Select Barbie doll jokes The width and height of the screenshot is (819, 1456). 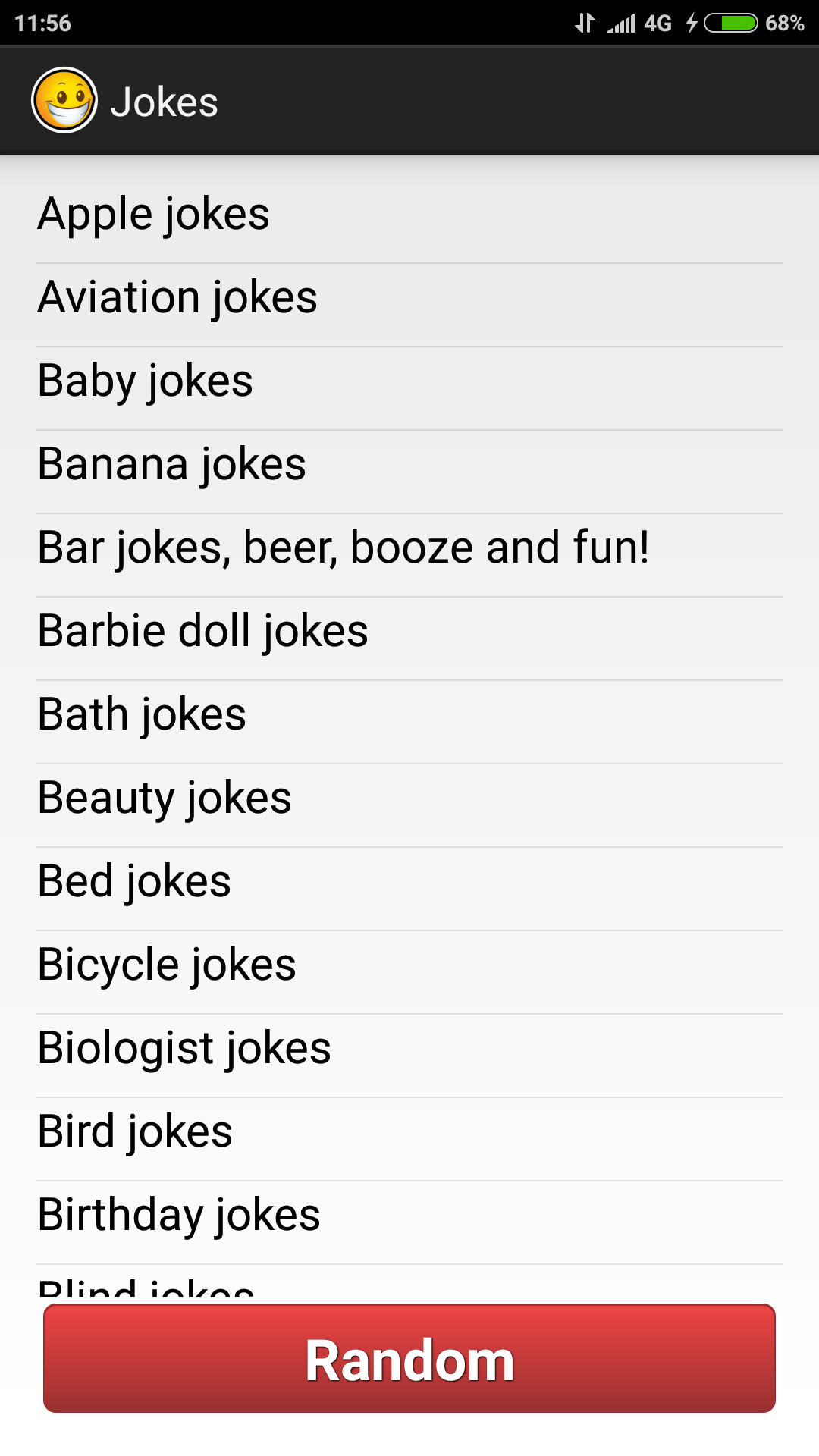[x=202, y=630]
